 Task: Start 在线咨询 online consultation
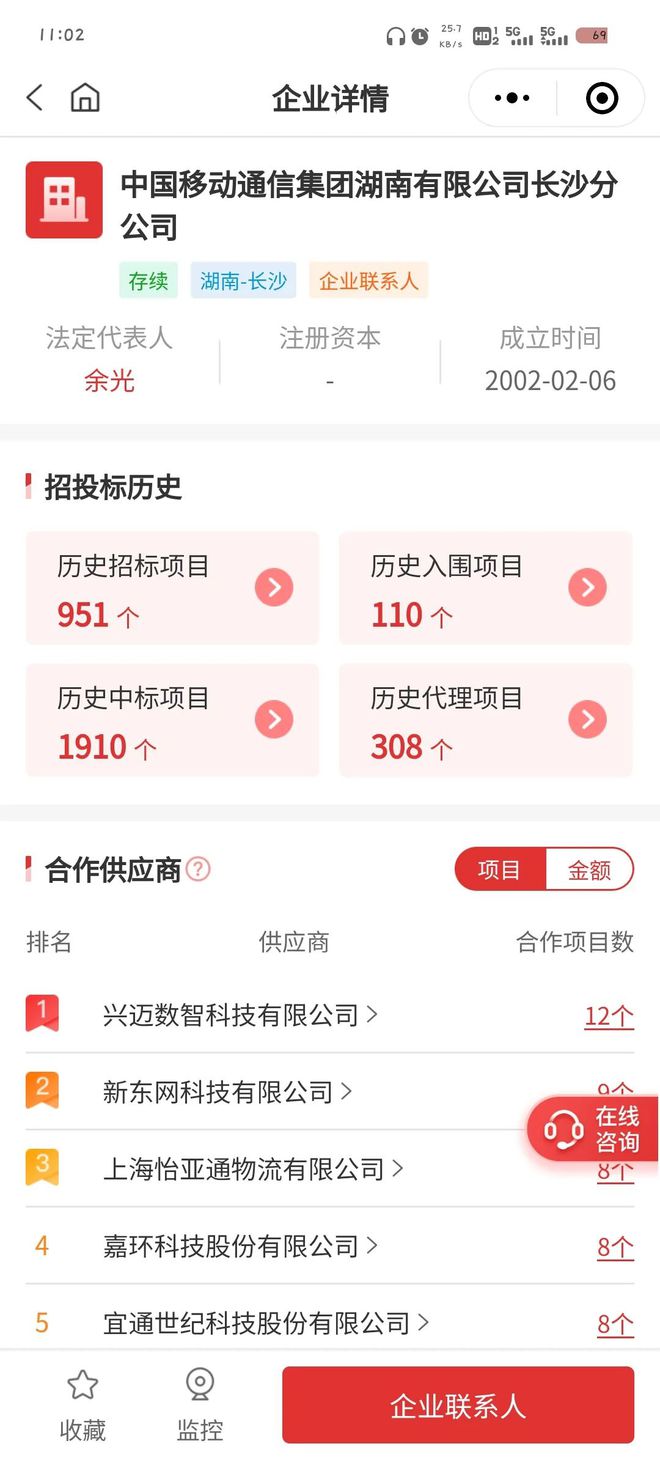593,1129
